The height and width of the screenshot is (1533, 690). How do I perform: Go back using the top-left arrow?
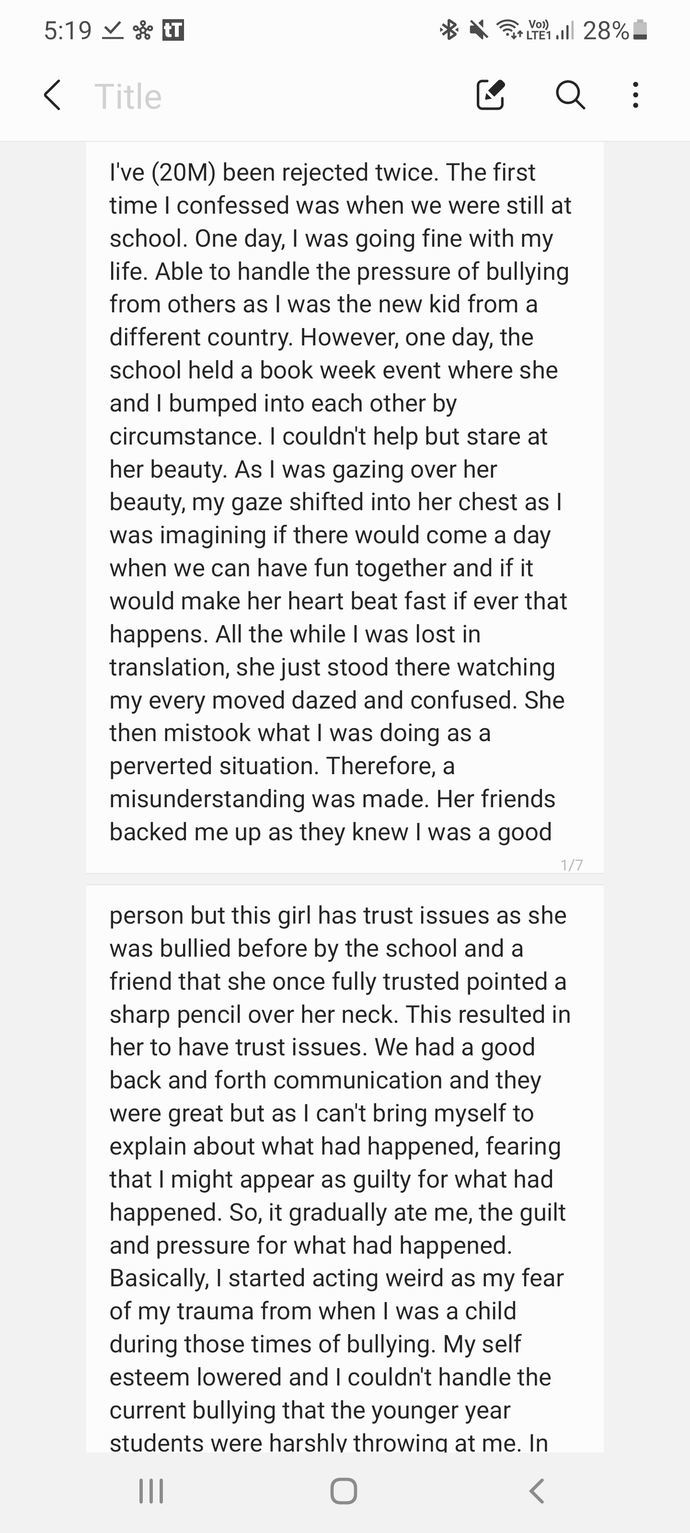52,96
